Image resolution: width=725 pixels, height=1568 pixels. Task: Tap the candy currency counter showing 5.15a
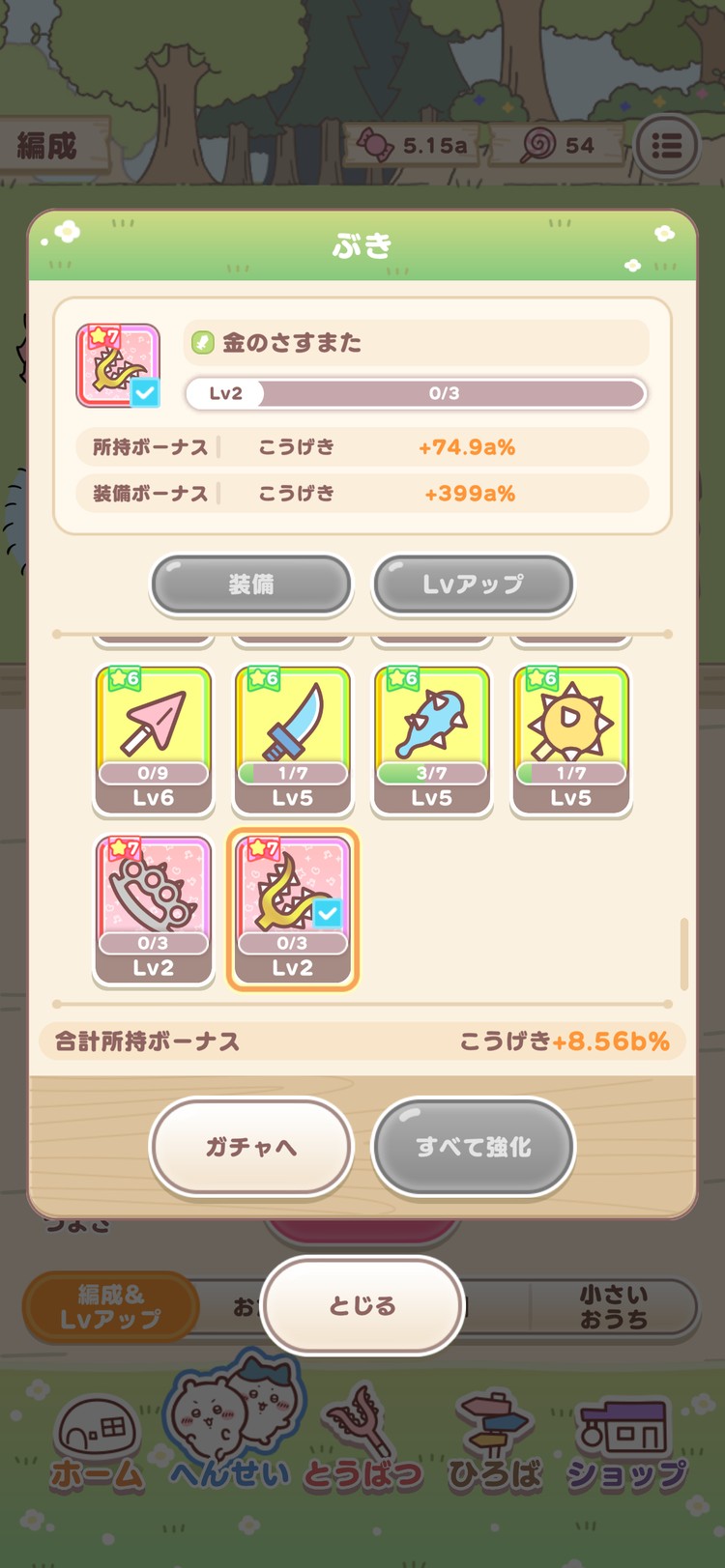coord(411,146)
